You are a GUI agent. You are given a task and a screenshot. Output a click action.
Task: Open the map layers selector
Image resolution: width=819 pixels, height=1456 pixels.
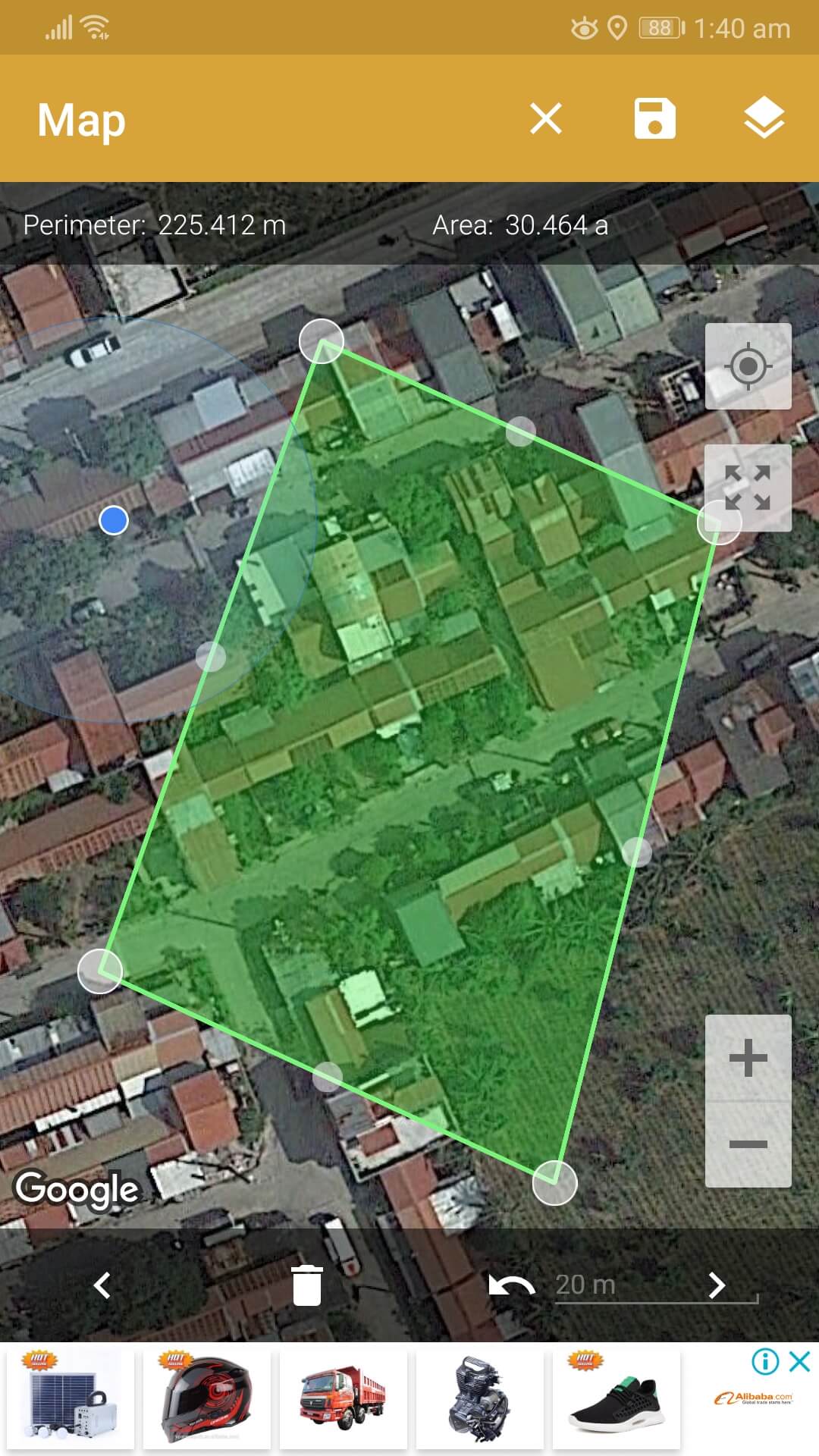[x=763, y=119]
